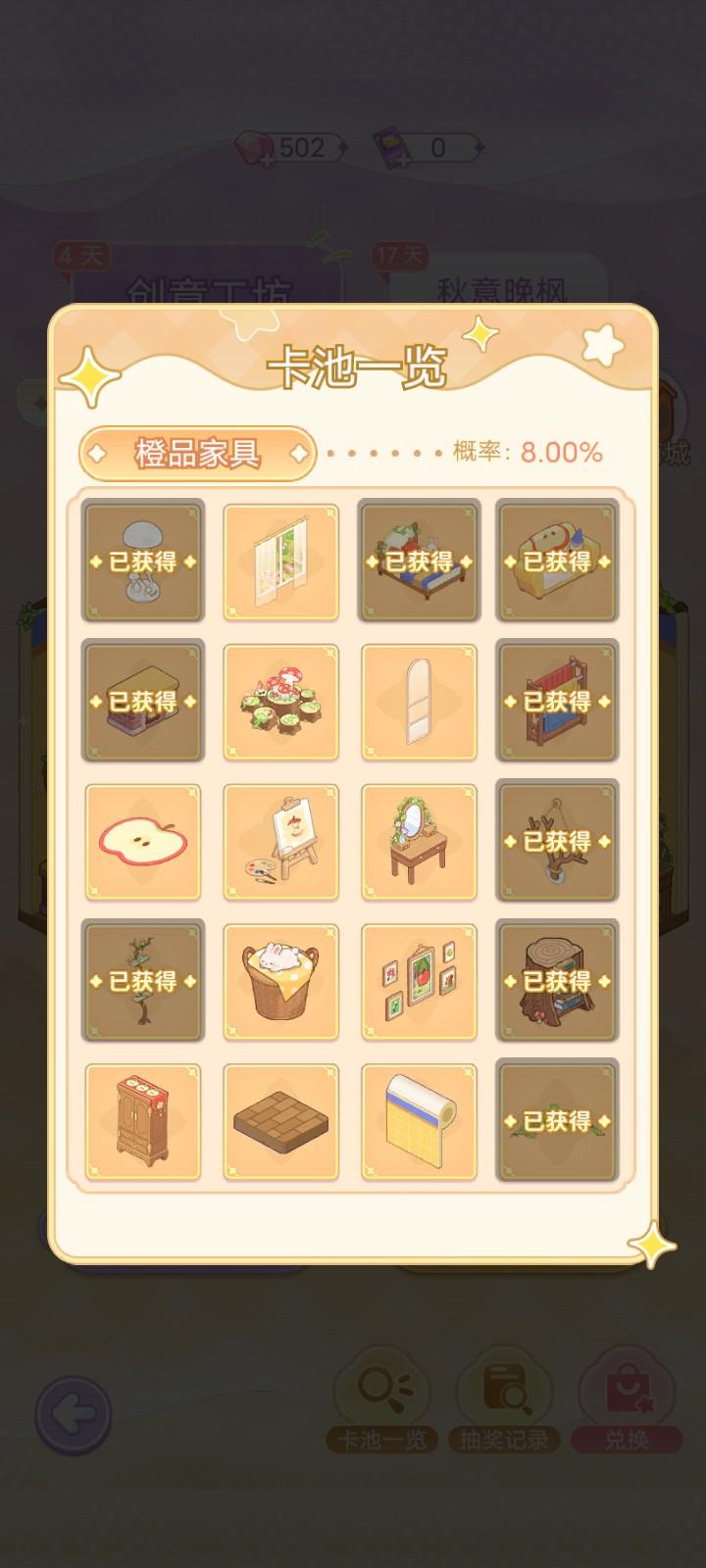Open the yellow wallpaper roll item
Image resolution: width=706 pixels, height=1568 pixels.
pos(419,1121)
